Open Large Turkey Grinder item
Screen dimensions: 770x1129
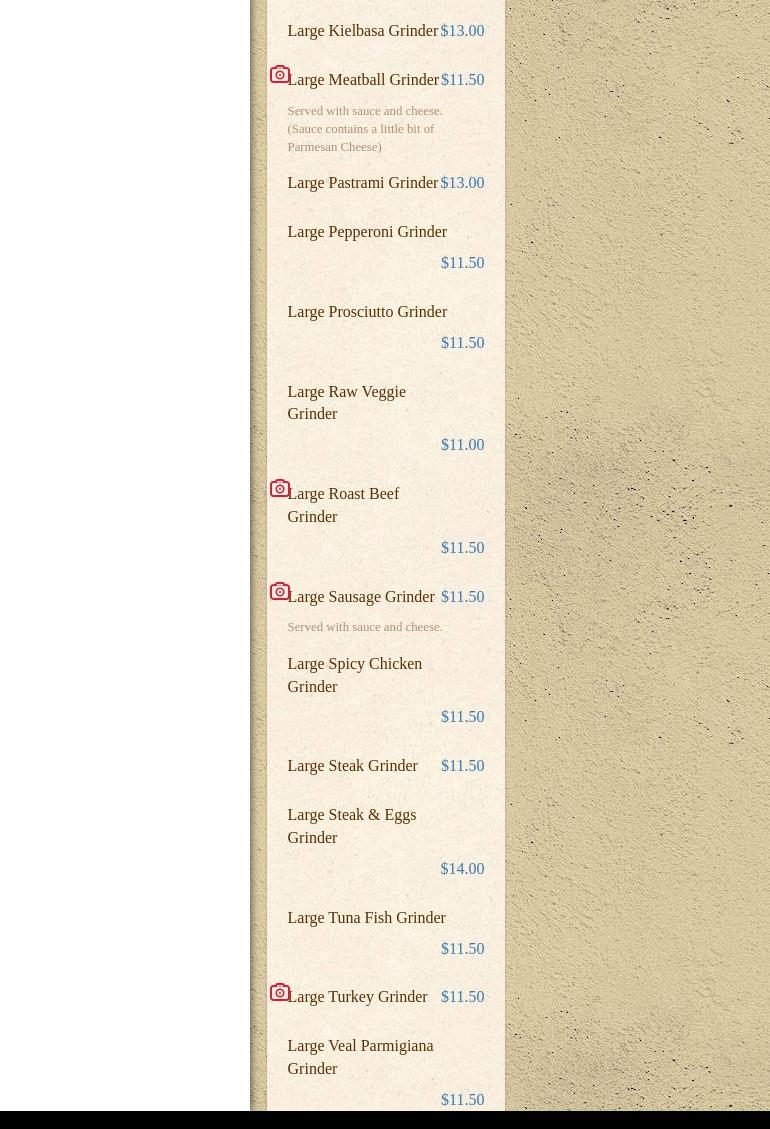tap(357, 997)
